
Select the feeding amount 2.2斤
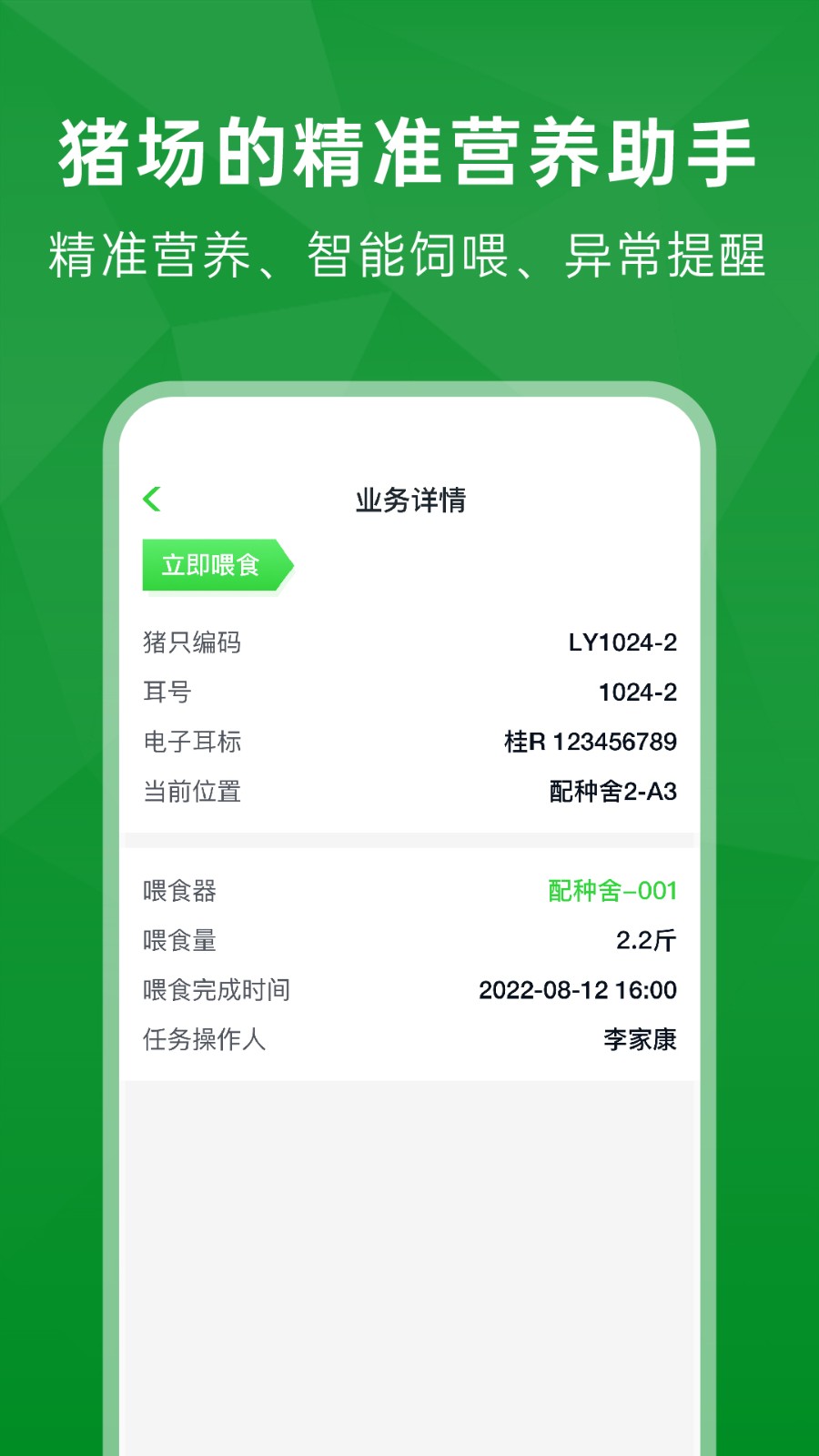[647, 940]
